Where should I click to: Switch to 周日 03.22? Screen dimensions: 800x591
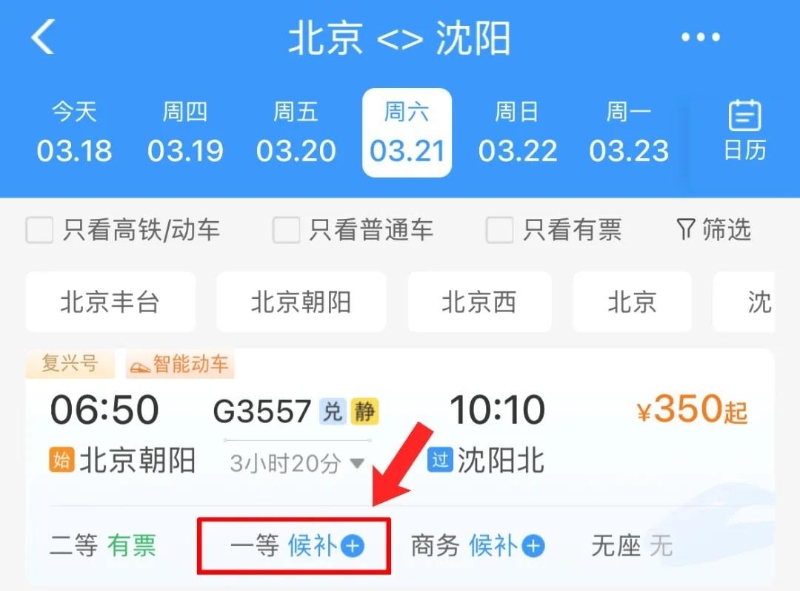pyautogui.click(x=517, y=133)
